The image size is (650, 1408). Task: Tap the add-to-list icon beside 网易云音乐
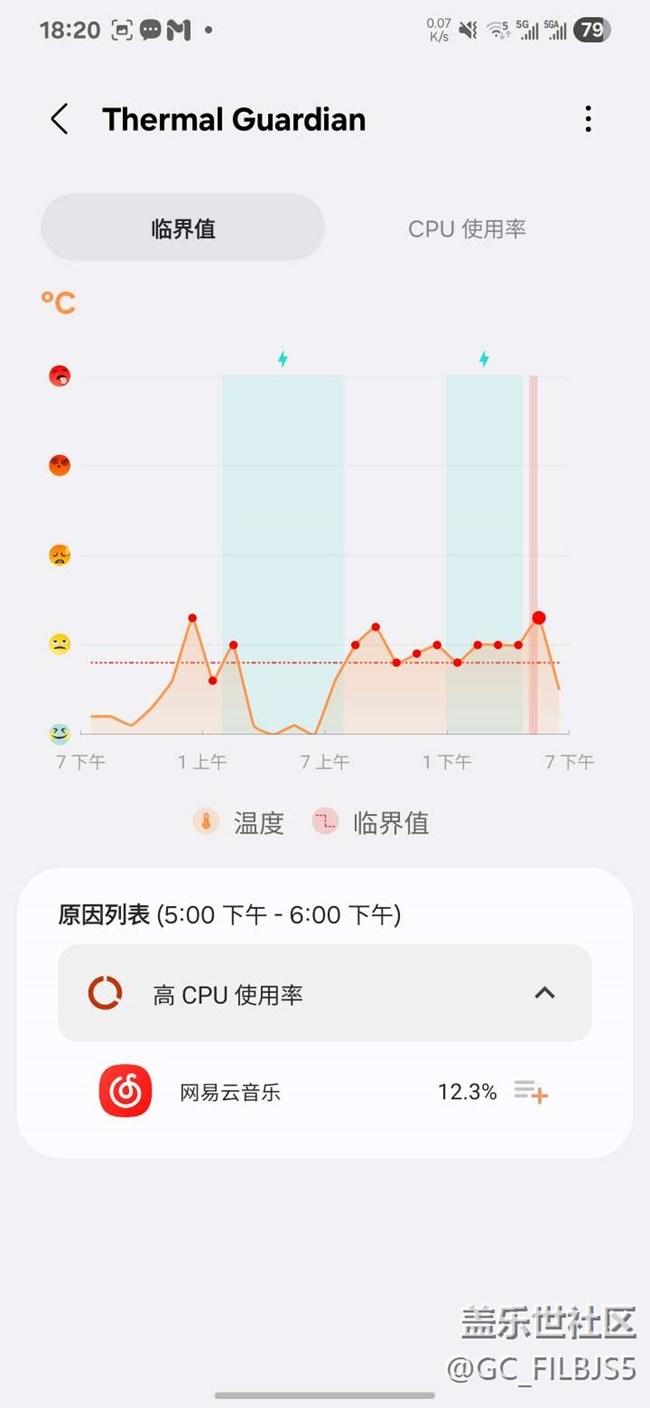coord(531,1092)
